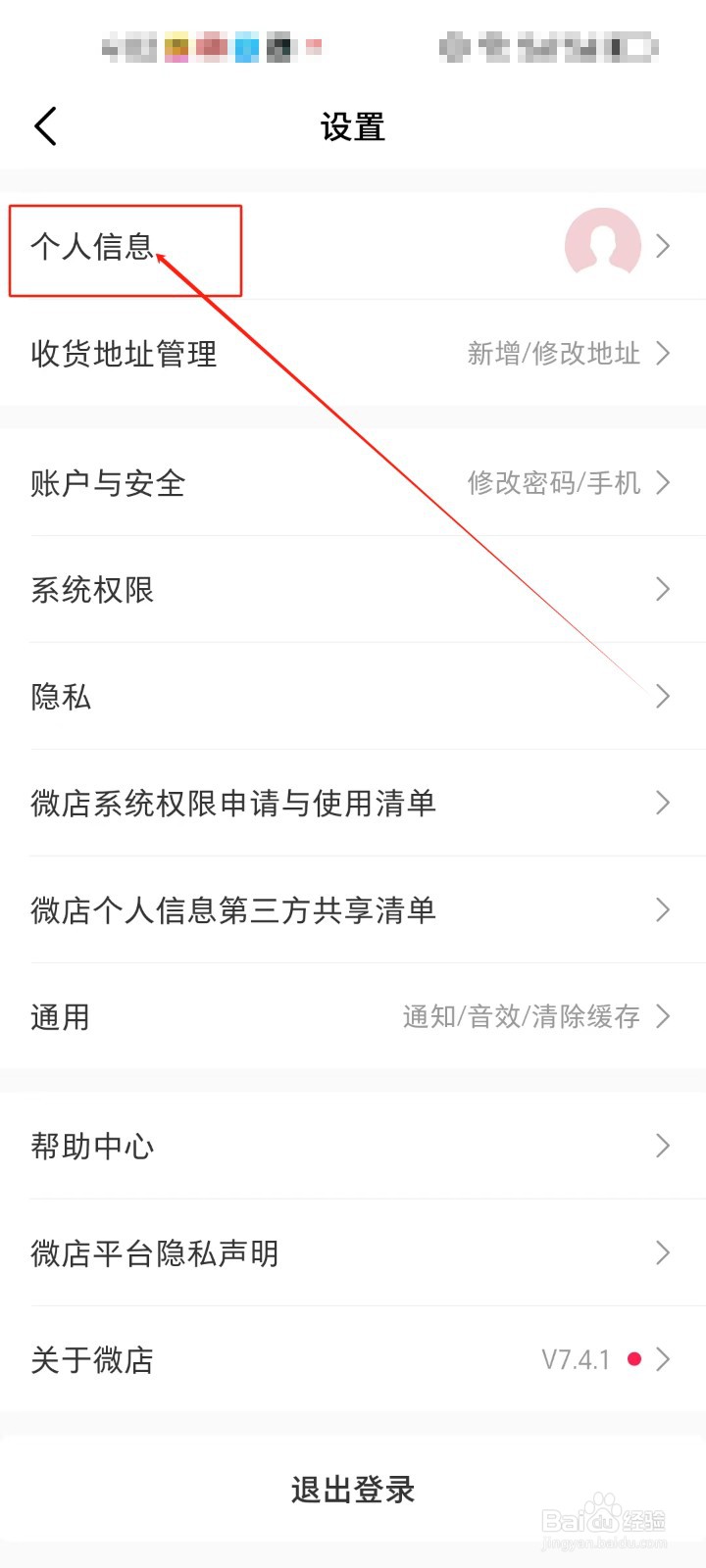
Task: Tap the chevron on the 个人信息 row
Action: [663, 246]
